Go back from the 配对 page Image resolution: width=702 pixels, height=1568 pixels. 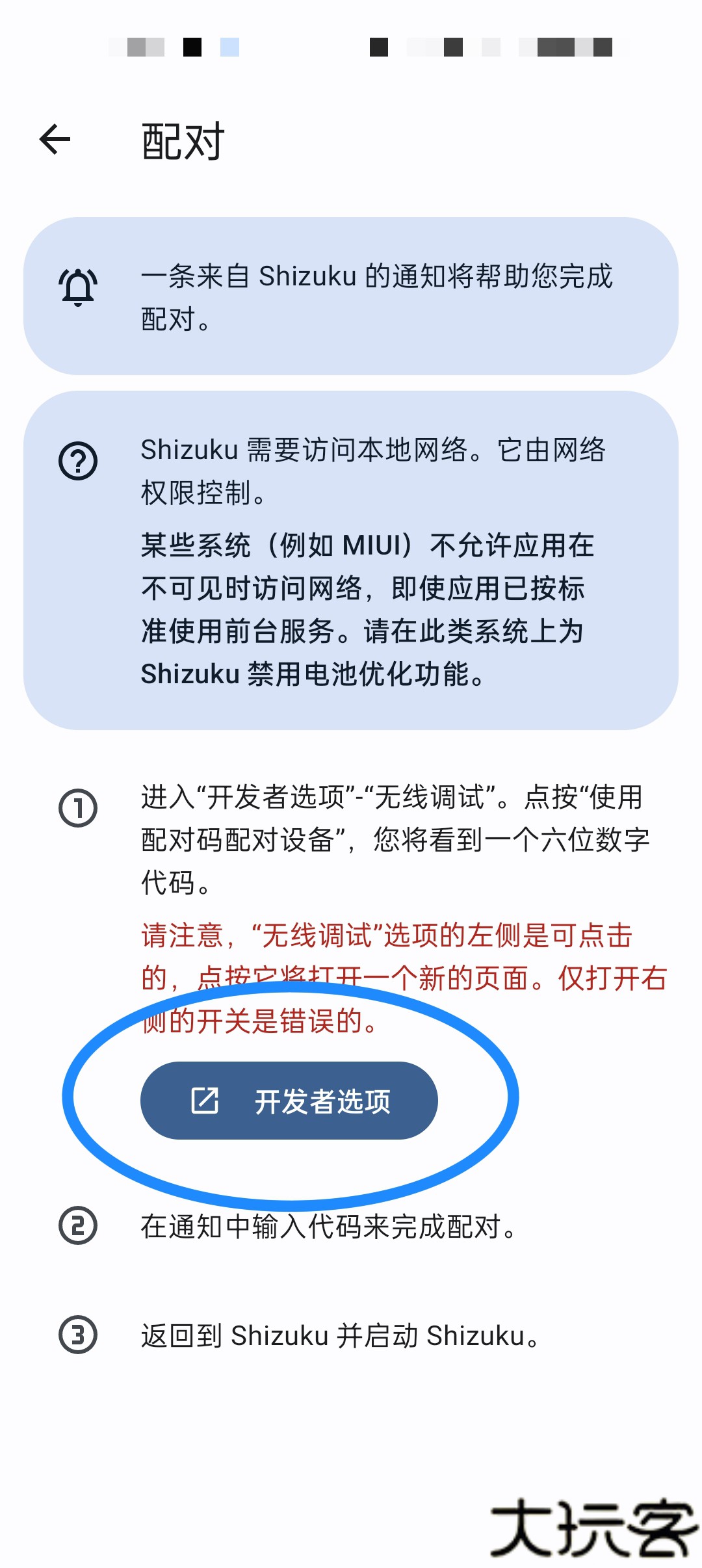tap(55, 139)
